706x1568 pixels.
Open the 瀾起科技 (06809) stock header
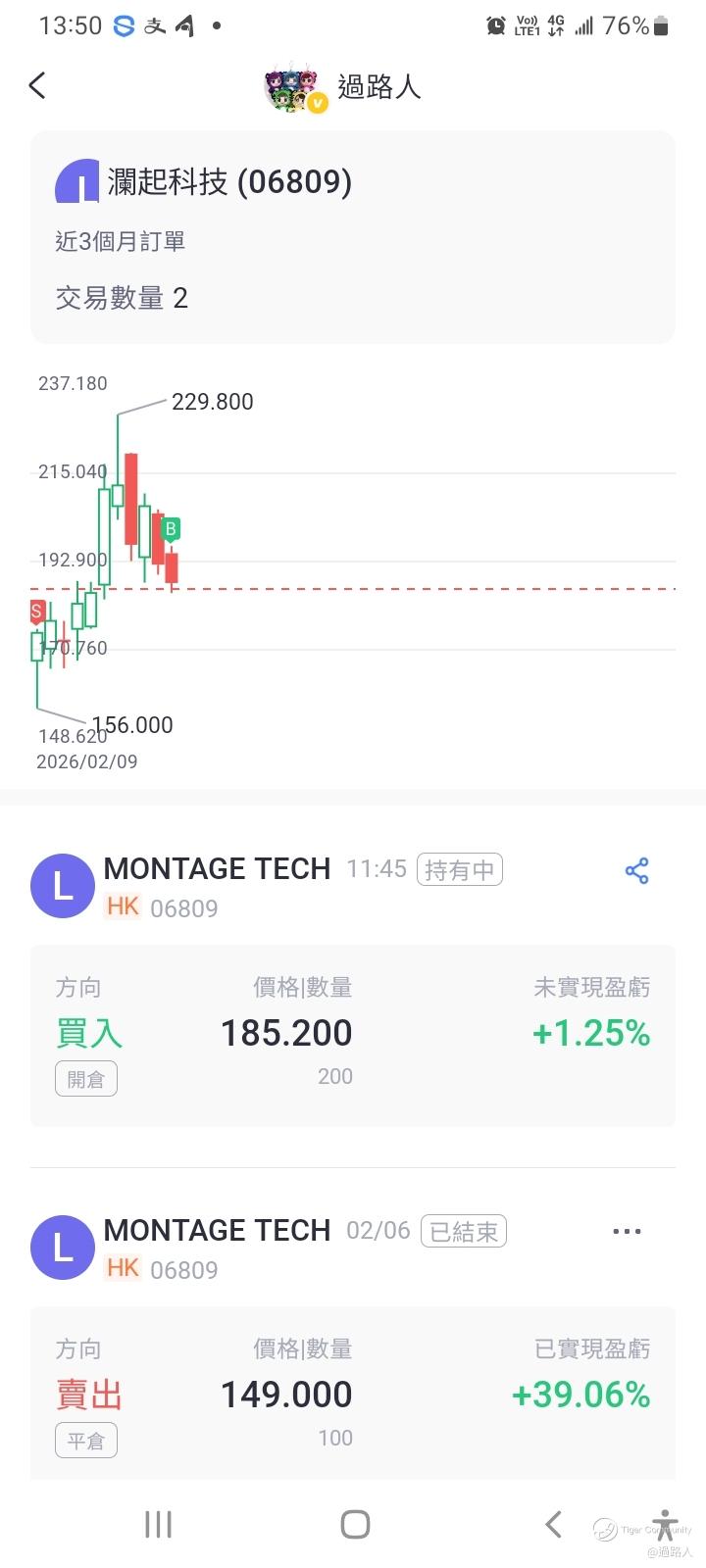pyautogui.click(x=228, y=182)
